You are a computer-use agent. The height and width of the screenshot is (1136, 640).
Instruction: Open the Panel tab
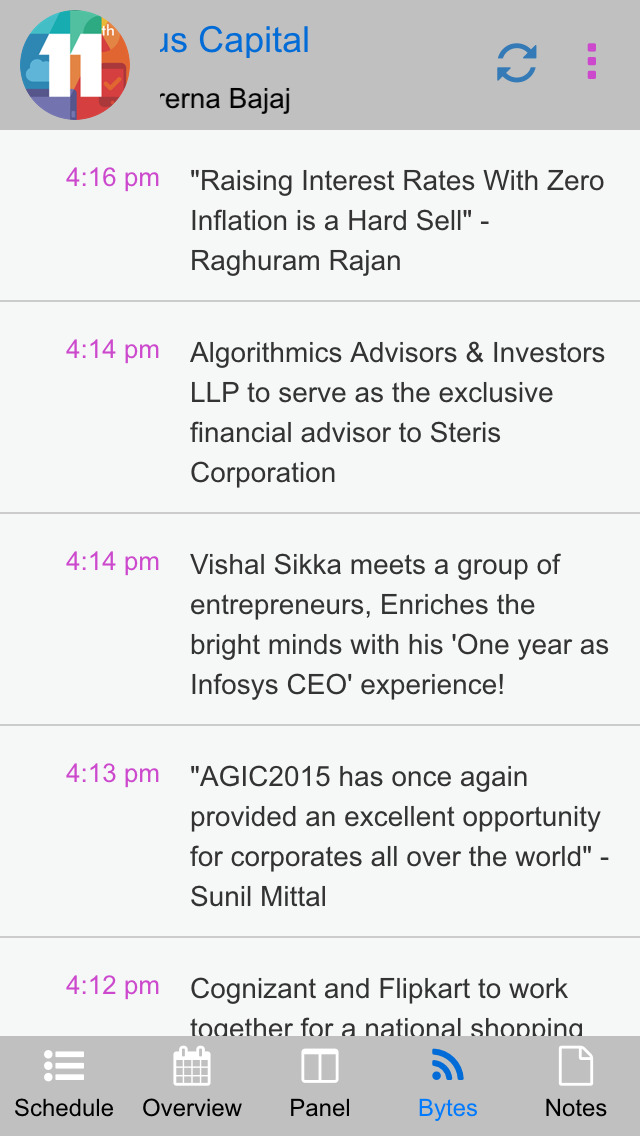(320, 1085)
